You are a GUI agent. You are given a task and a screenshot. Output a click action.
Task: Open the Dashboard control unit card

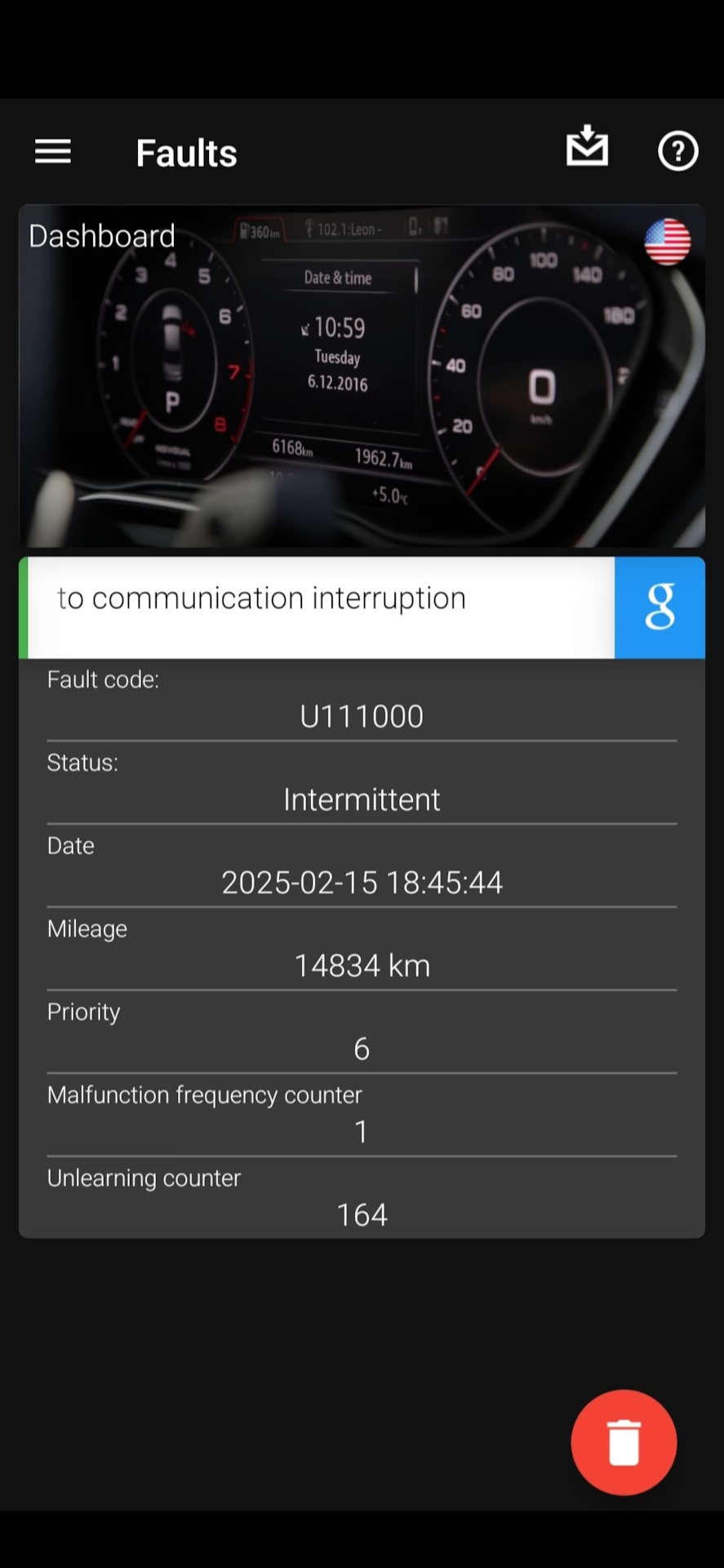click(362, 376)
